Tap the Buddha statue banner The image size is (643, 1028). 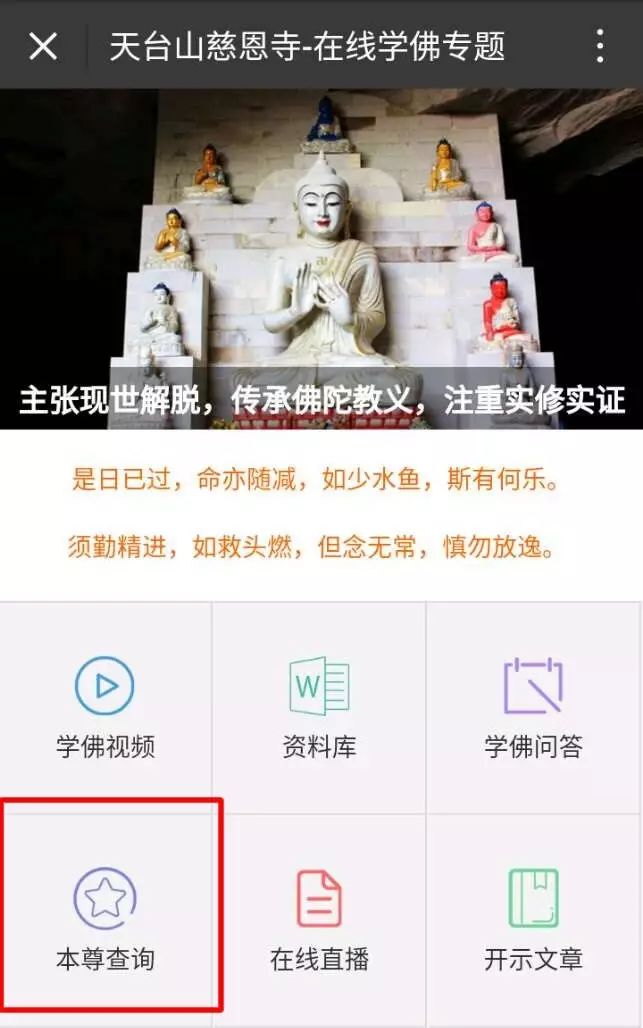pyautogui.click(x=321, y=258)
